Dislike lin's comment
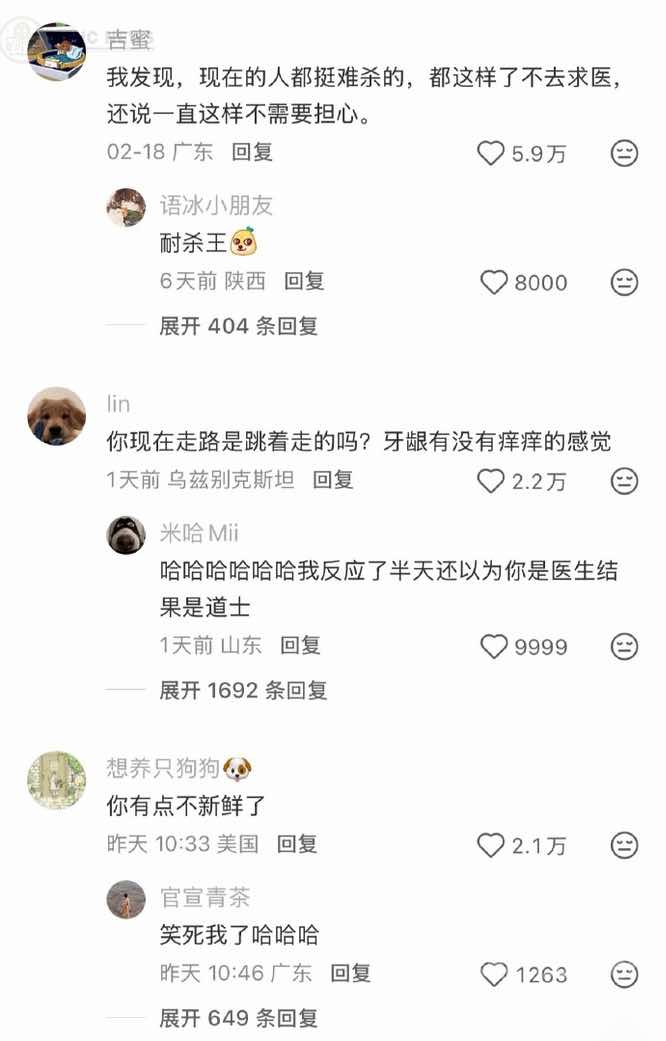 click(624, 481)
